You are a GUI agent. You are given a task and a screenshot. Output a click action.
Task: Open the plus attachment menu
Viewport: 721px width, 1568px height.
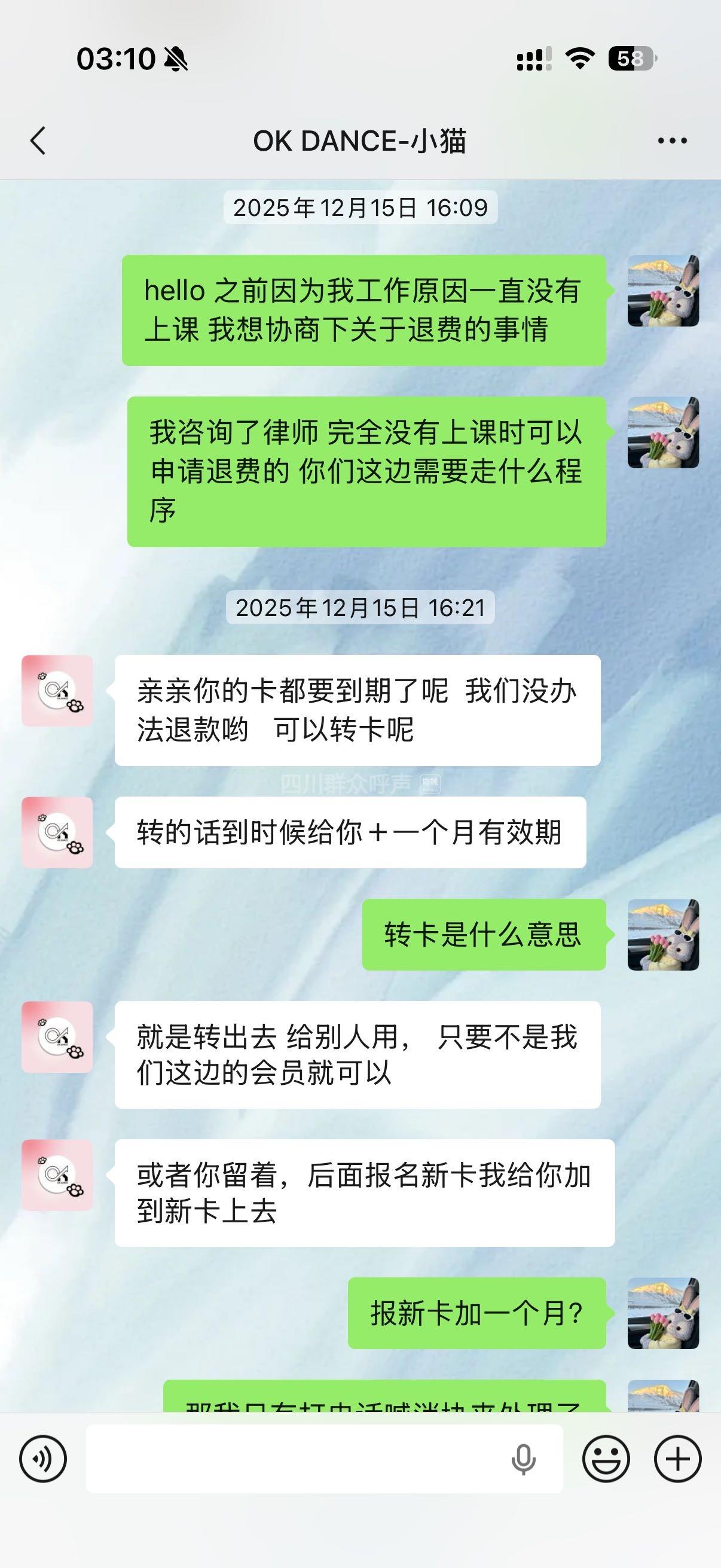[x=677, y=1459]
